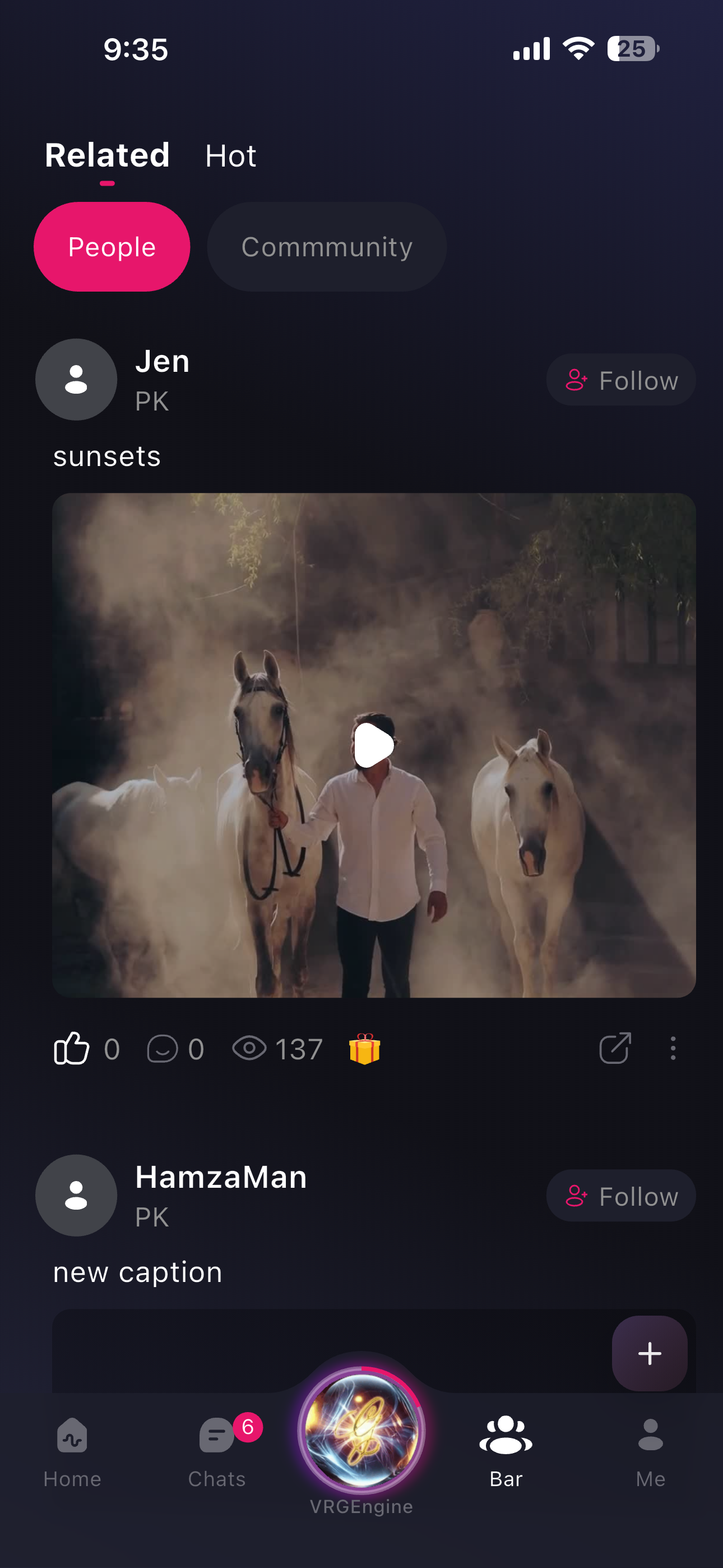Open comments on Jen's post
This screenshot has height=1568, width=723.
click(x=163, y=1049)
